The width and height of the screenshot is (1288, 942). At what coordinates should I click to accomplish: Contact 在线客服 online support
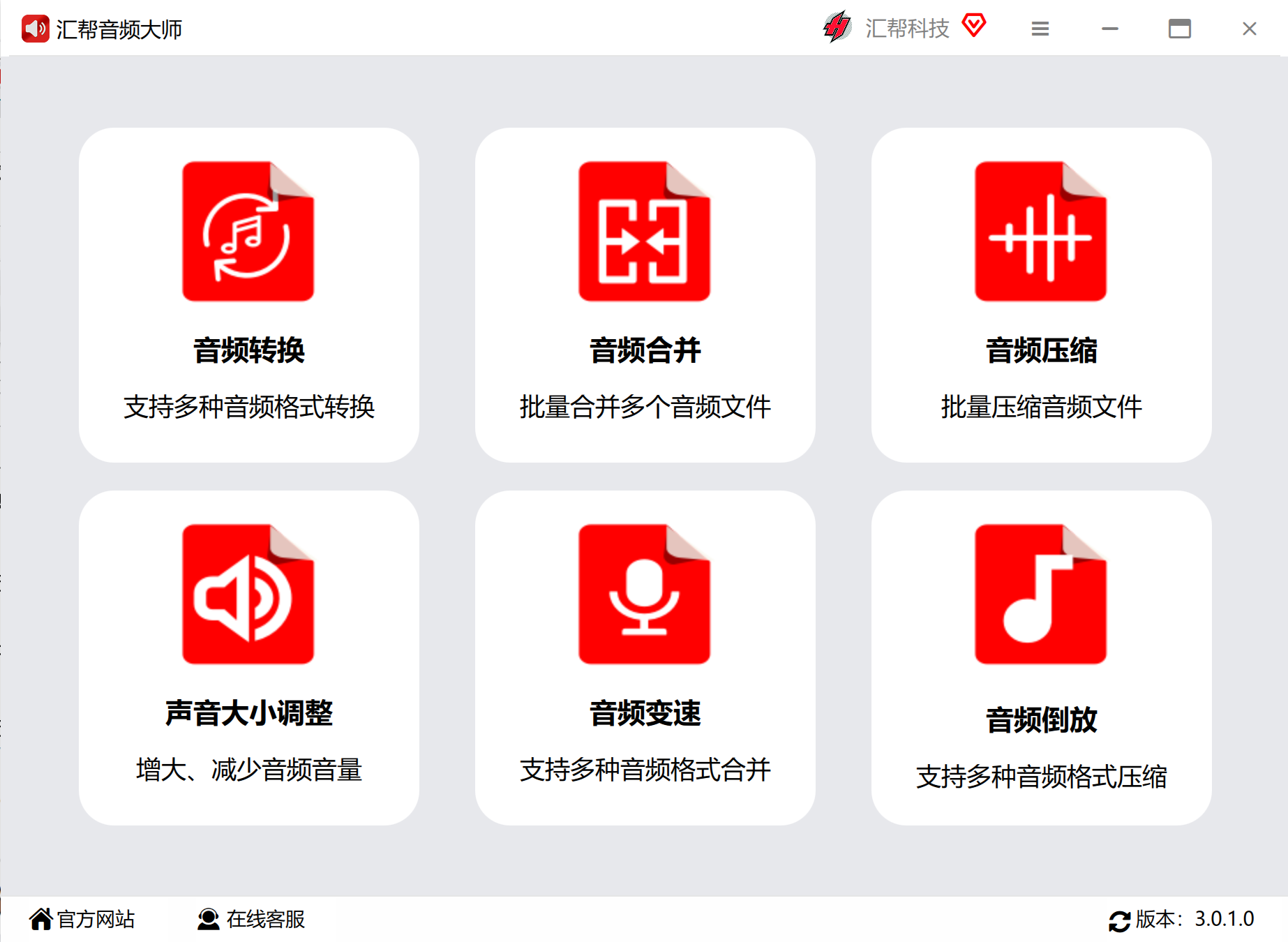[x=251, y=919]
